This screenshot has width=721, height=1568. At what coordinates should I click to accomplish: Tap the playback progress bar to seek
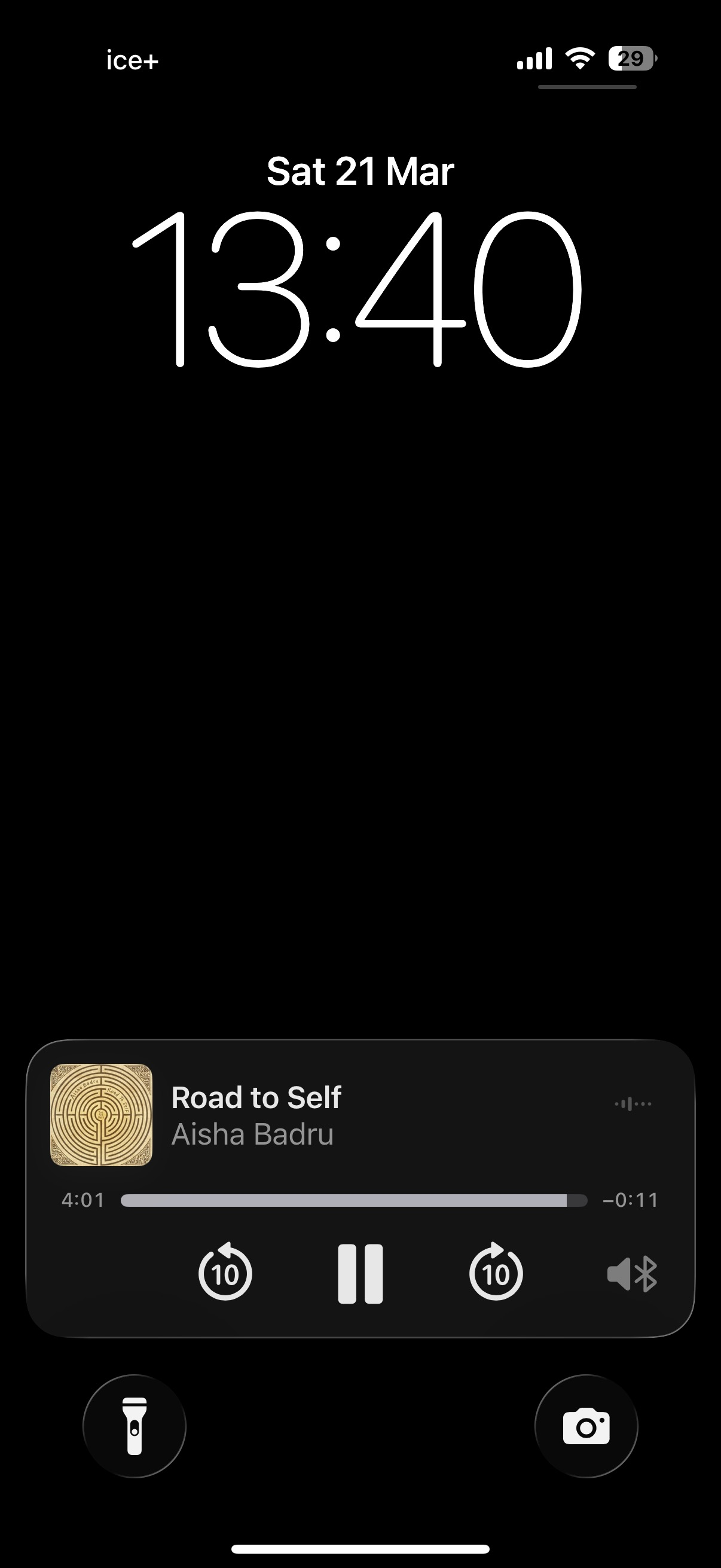tap(353, 1200)
